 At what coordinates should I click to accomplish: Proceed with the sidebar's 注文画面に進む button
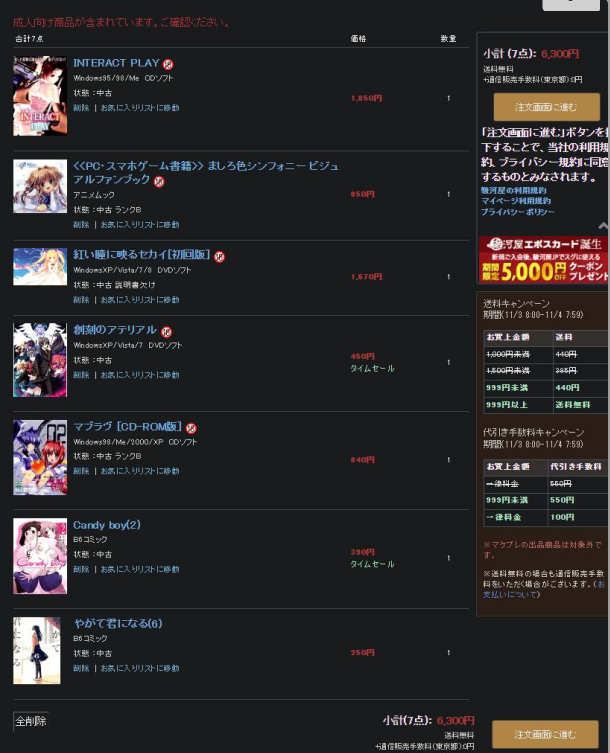tap(546, 107)
